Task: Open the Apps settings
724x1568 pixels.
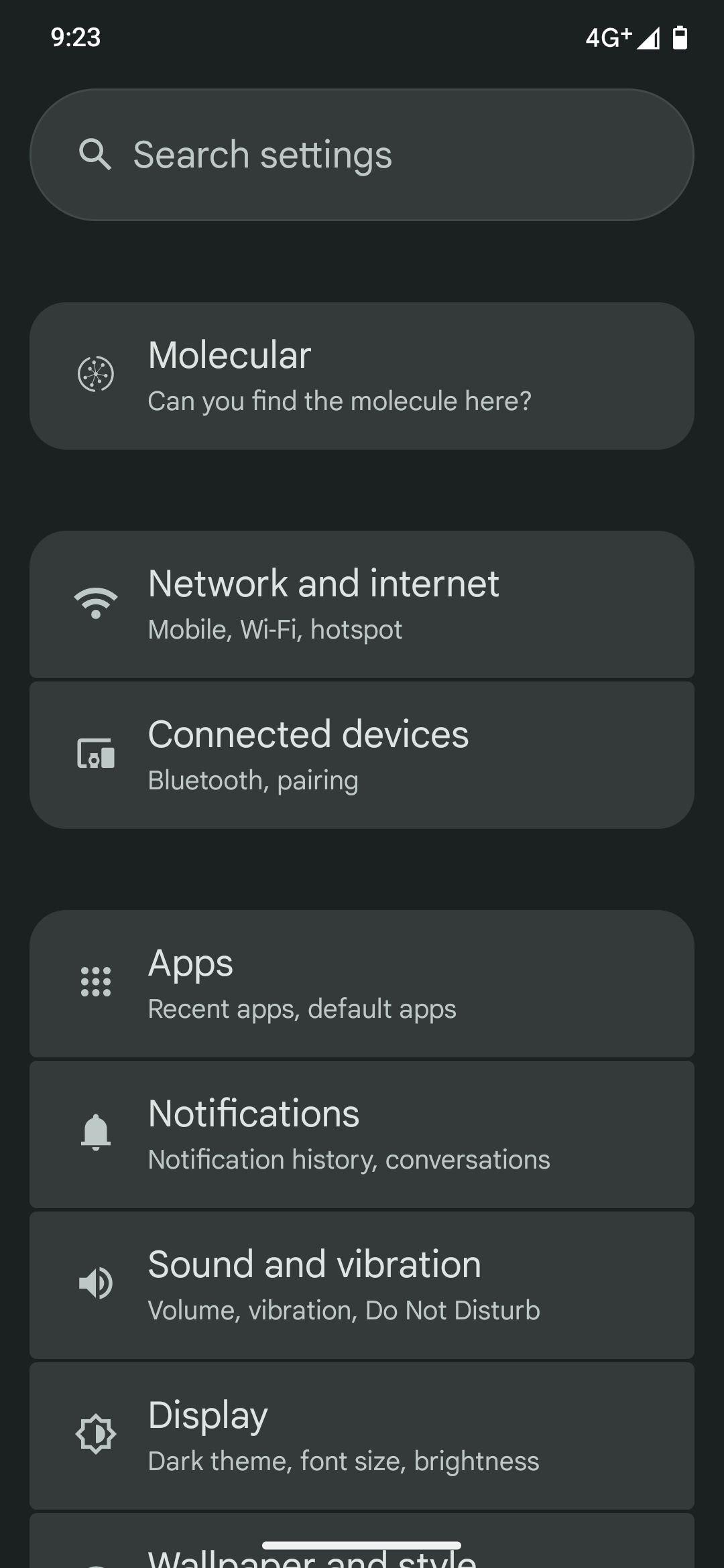Action: pyautogui.click(x=362, y=984)
